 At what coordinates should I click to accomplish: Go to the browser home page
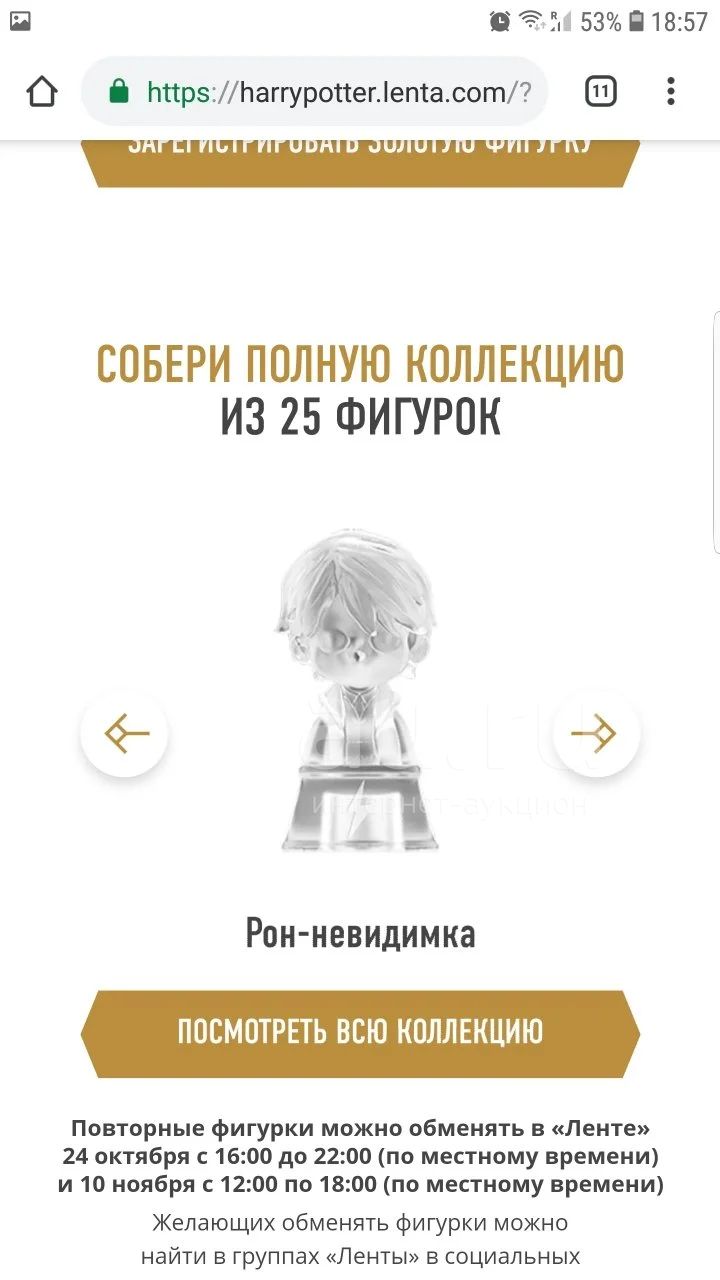(x=42, y=92)
